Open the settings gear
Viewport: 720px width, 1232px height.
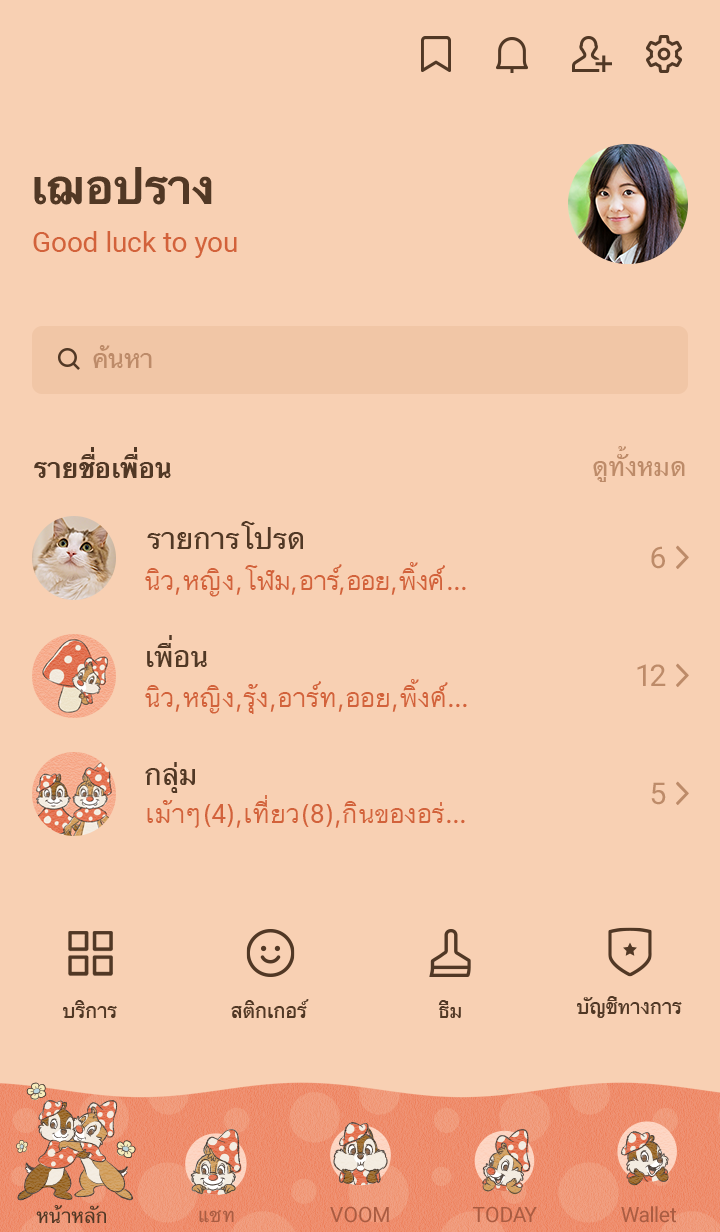[x=664, y=55]
